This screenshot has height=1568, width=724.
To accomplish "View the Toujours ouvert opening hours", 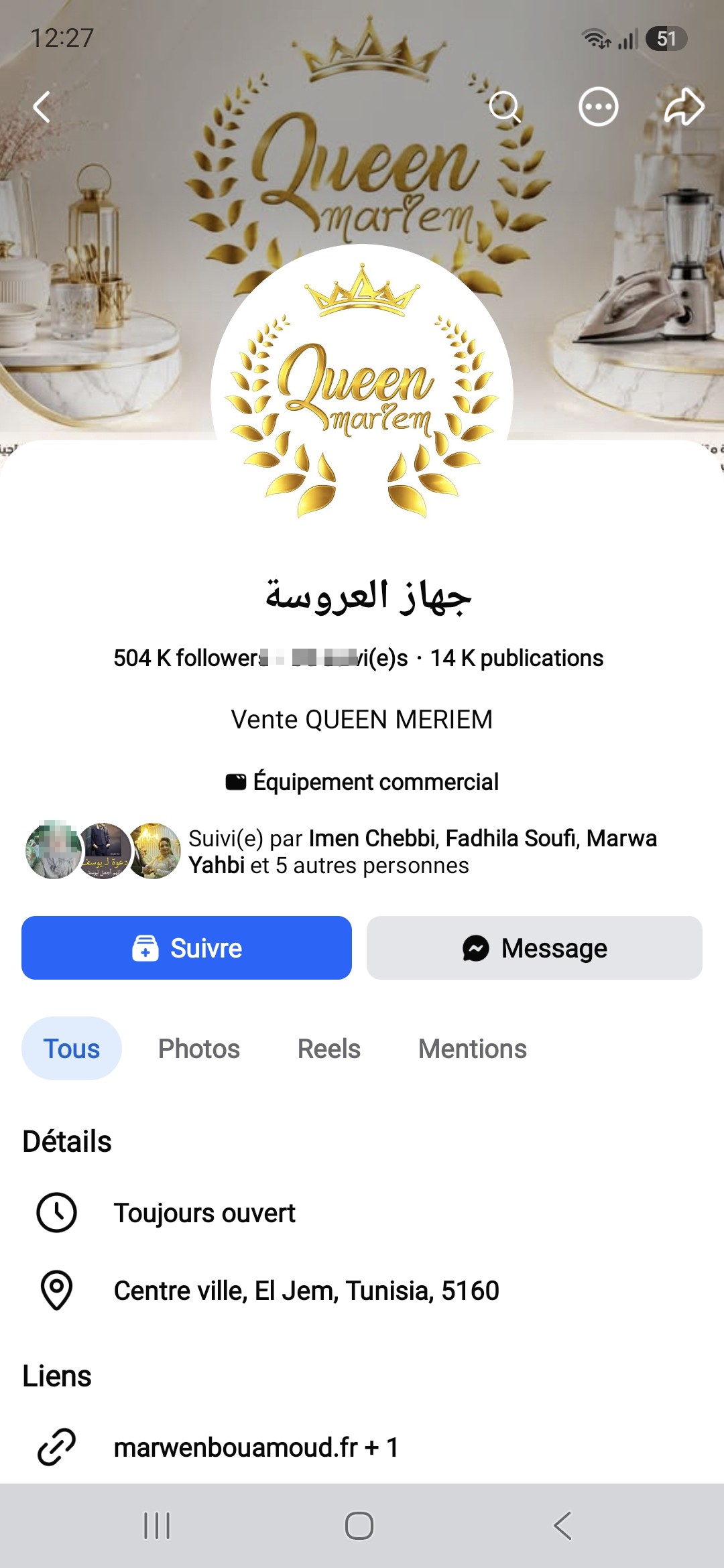I will [204, 1213].
